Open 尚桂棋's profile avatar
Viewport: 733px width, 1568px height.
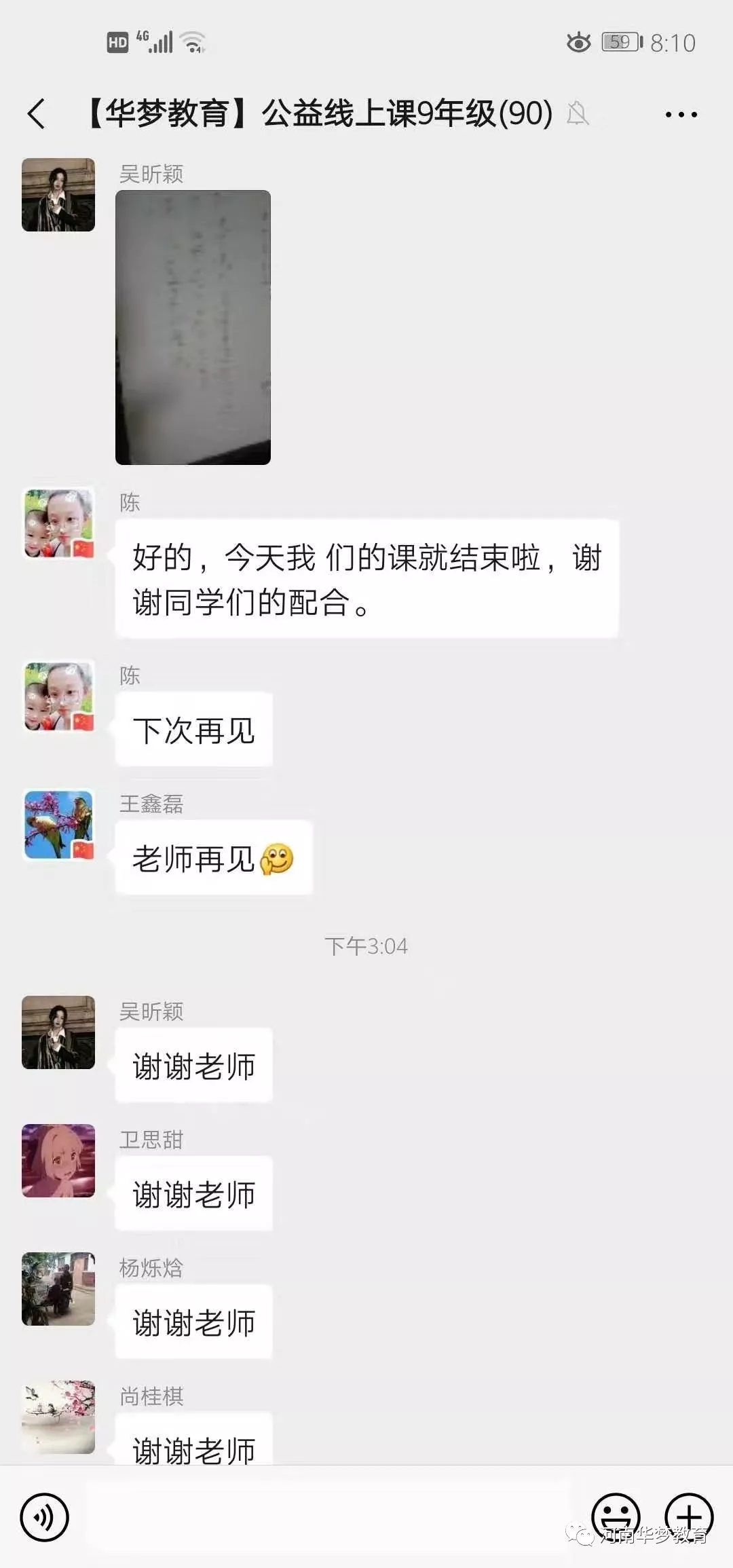58,1417
